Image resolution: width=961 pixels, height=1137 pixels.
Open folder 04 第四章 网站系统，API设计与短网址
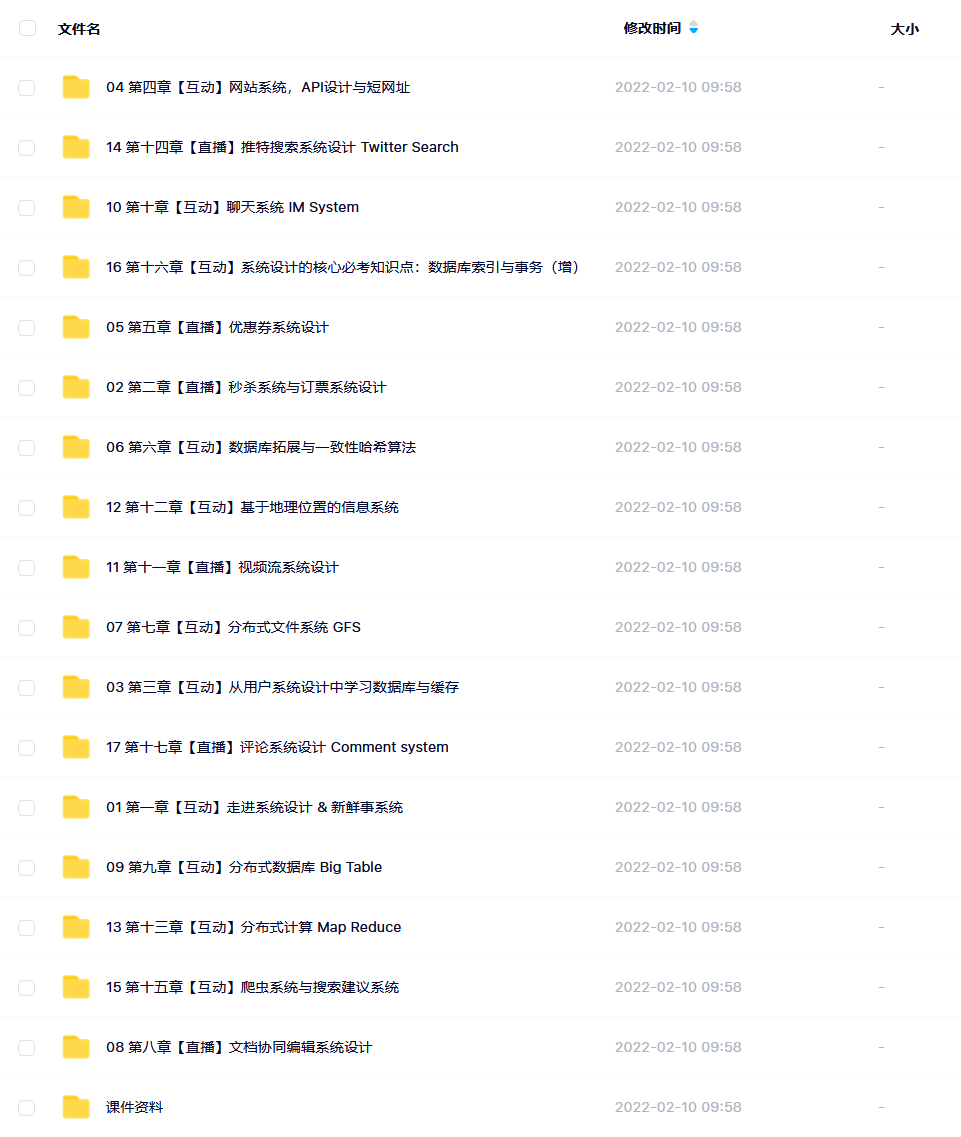coord(257,87)
